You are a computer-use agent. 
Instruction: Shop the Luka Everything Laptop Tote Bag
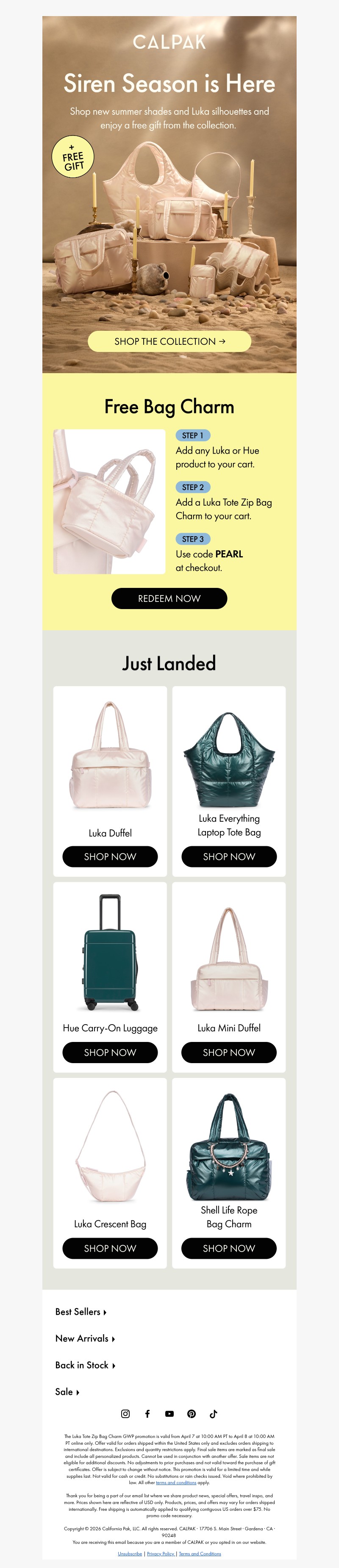229,856
